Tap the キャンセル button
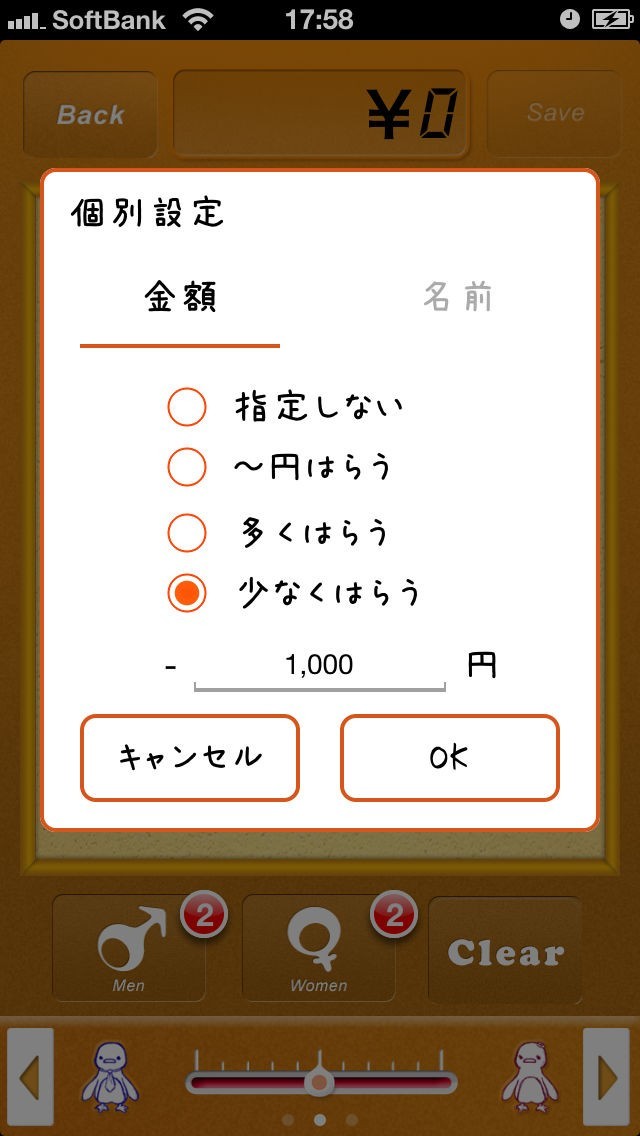Screen dimensions: 640x1136 point(190,757)
